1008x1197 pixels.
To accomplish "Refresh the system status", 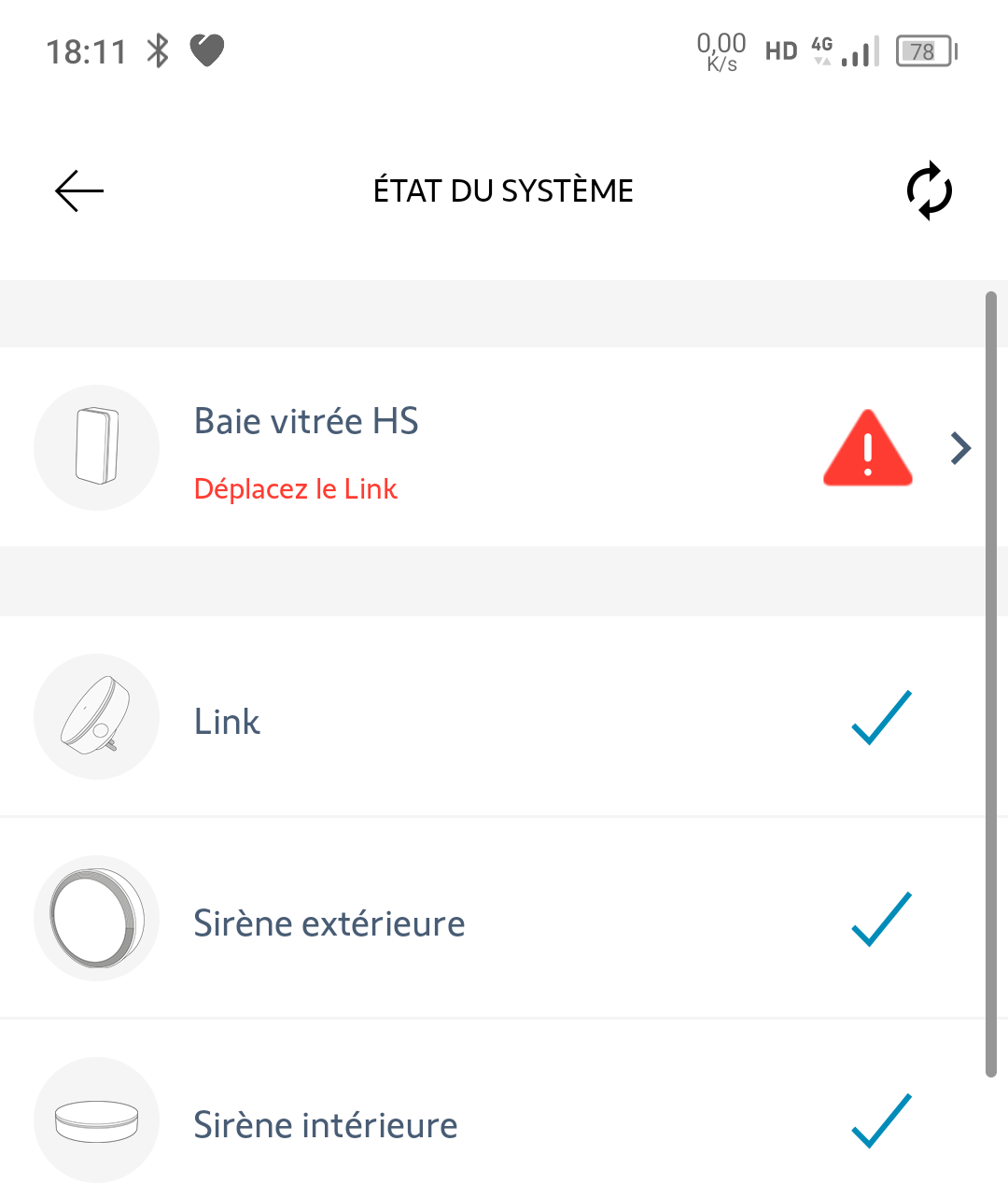I will tap(929, 191).
